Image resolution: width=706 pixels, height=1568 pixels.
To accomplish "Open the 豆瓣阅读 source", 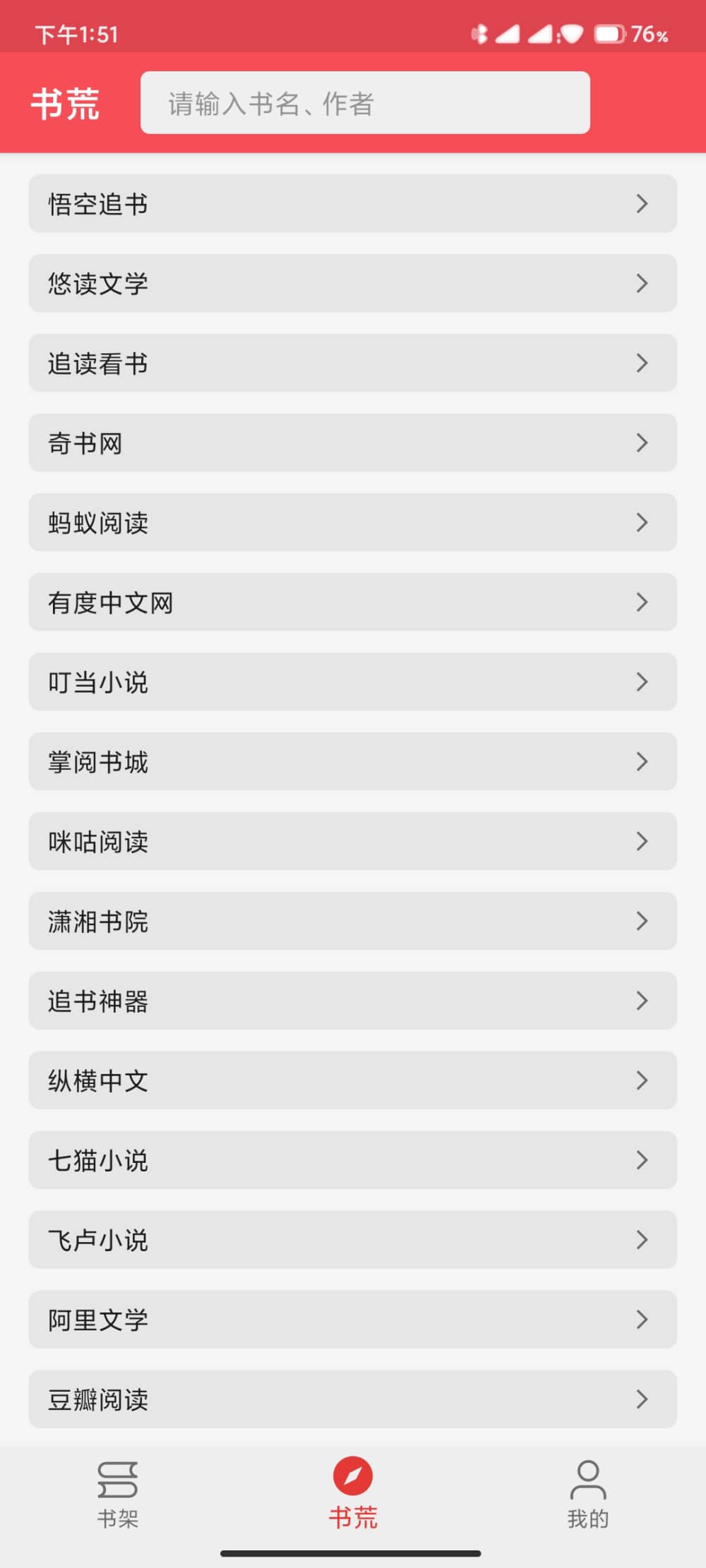I will pos(353,1400).
